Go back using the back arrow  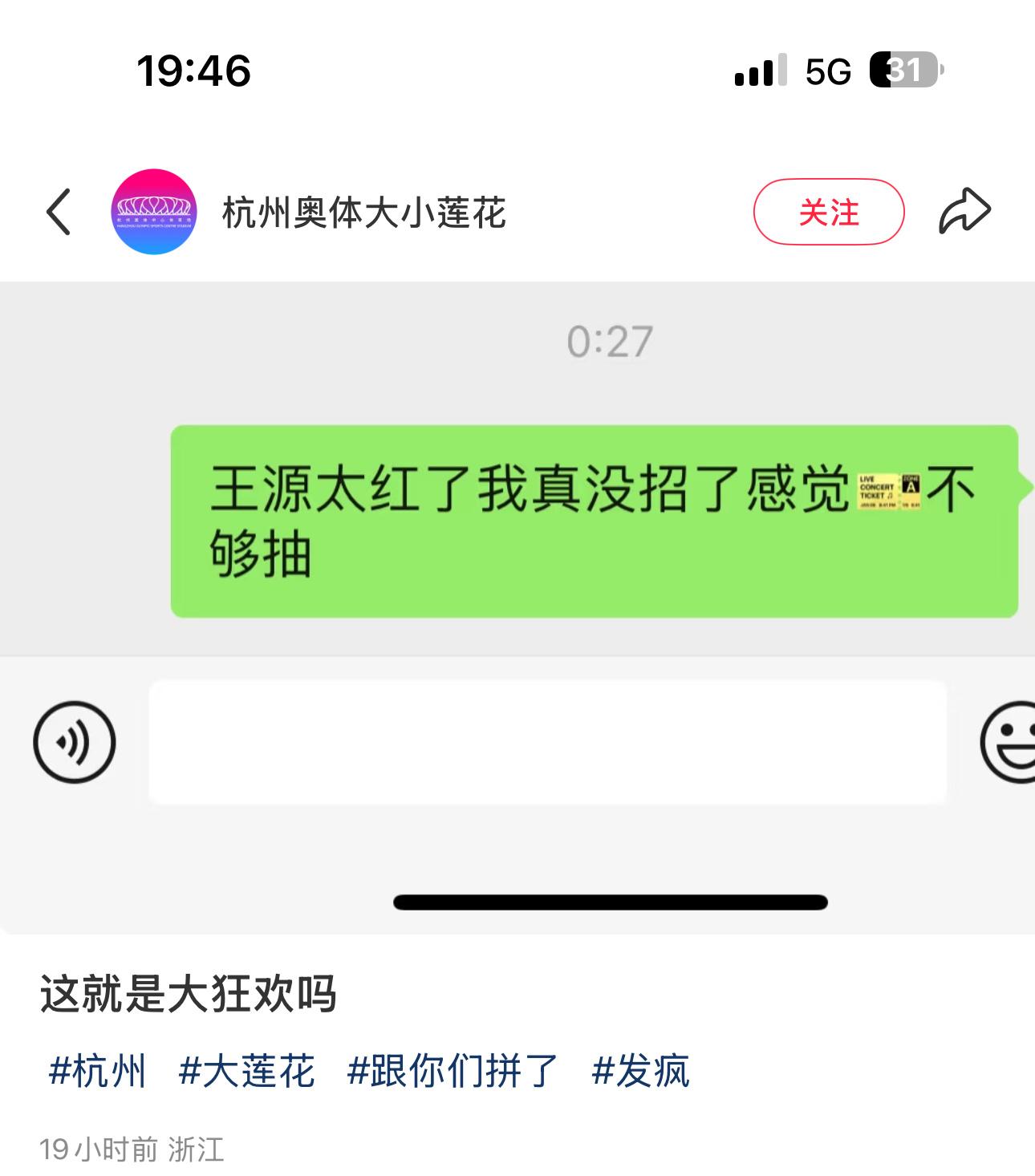click(x=59, y=213)
